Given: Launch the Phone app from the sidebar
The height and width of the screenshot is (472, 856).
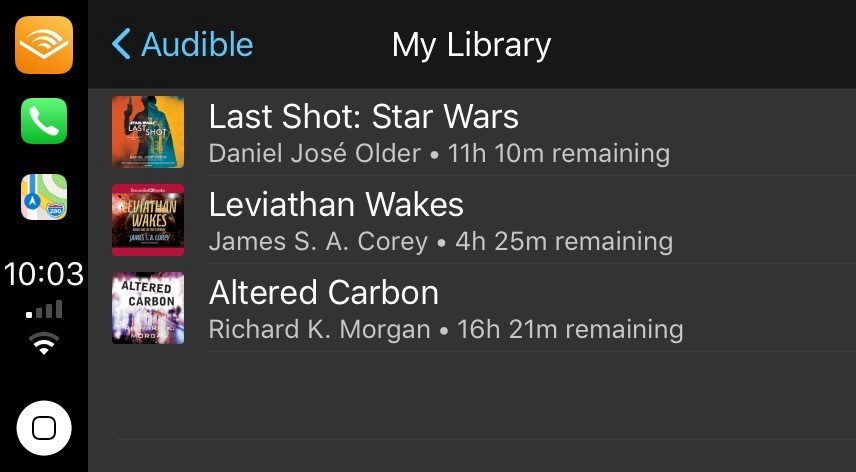Looking at the screenshot, I should [44, 121].
